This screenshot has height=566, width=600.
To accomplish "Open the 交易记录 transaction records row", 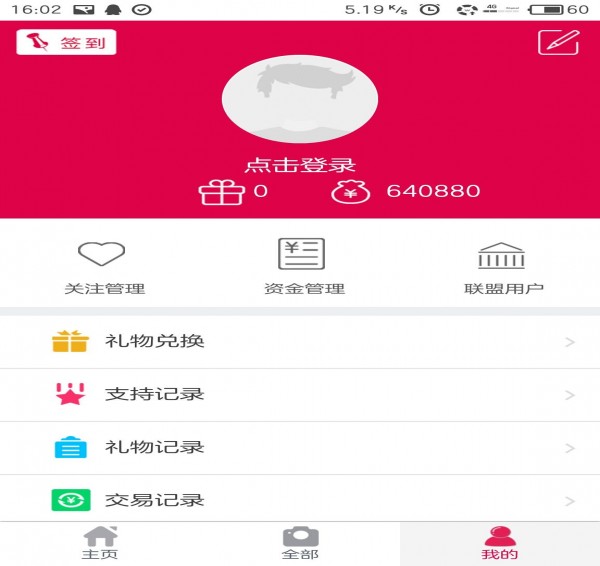I will [300, 500].
